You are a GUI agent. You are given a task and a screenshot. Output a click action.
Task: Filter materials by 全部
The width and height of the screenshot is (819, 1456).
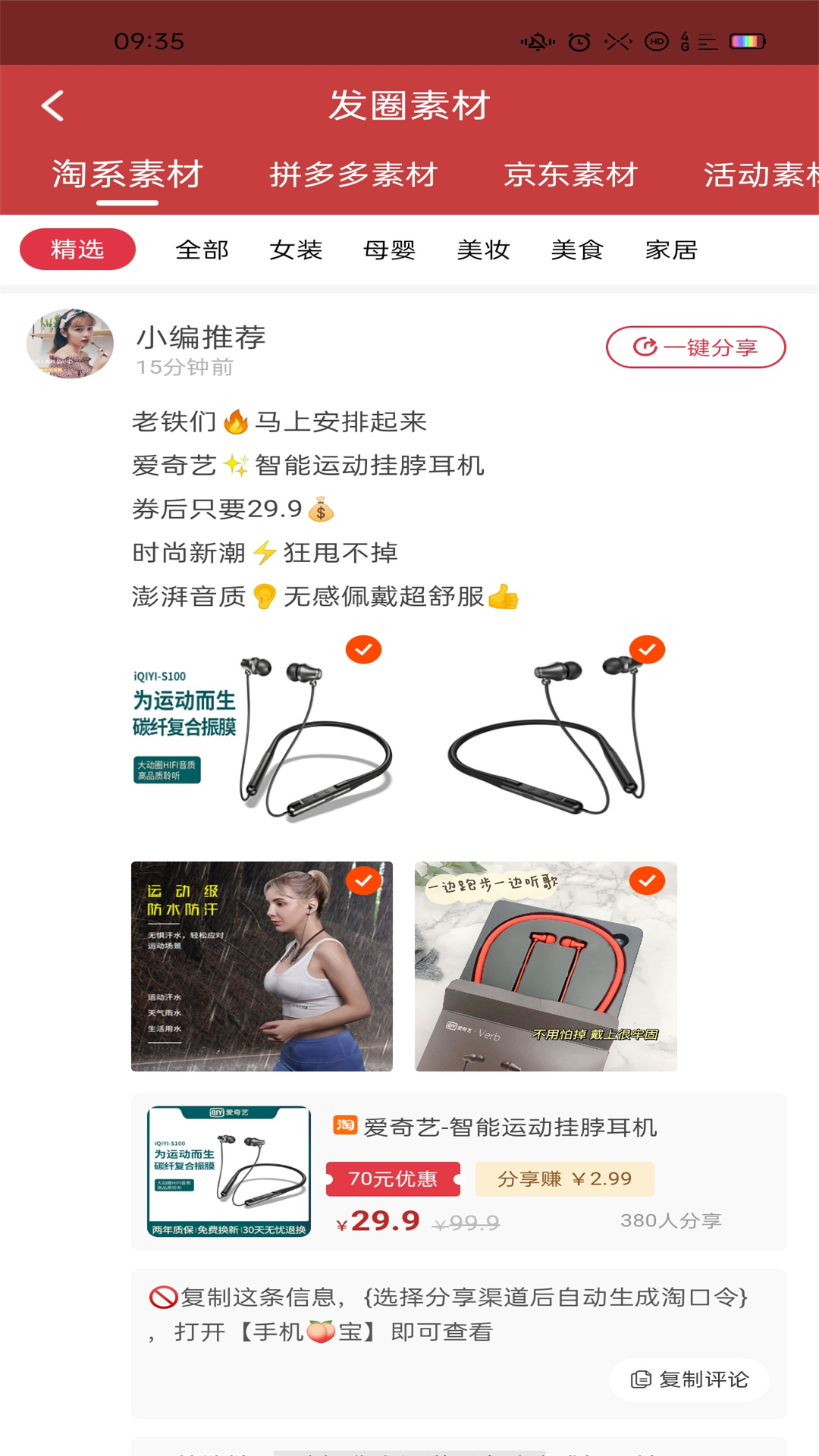[x=202, y=249]
